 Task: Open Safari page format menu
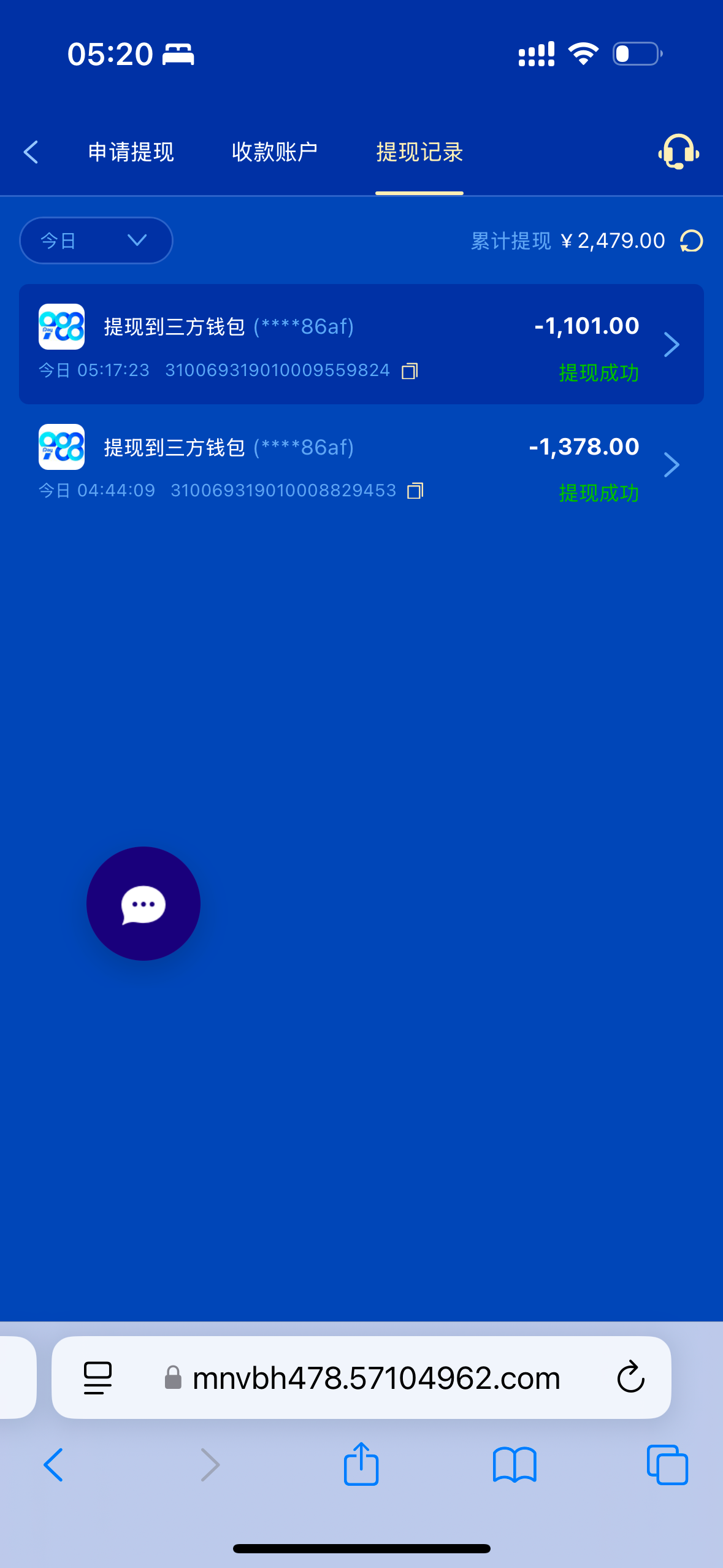(x=98, y=1378)
